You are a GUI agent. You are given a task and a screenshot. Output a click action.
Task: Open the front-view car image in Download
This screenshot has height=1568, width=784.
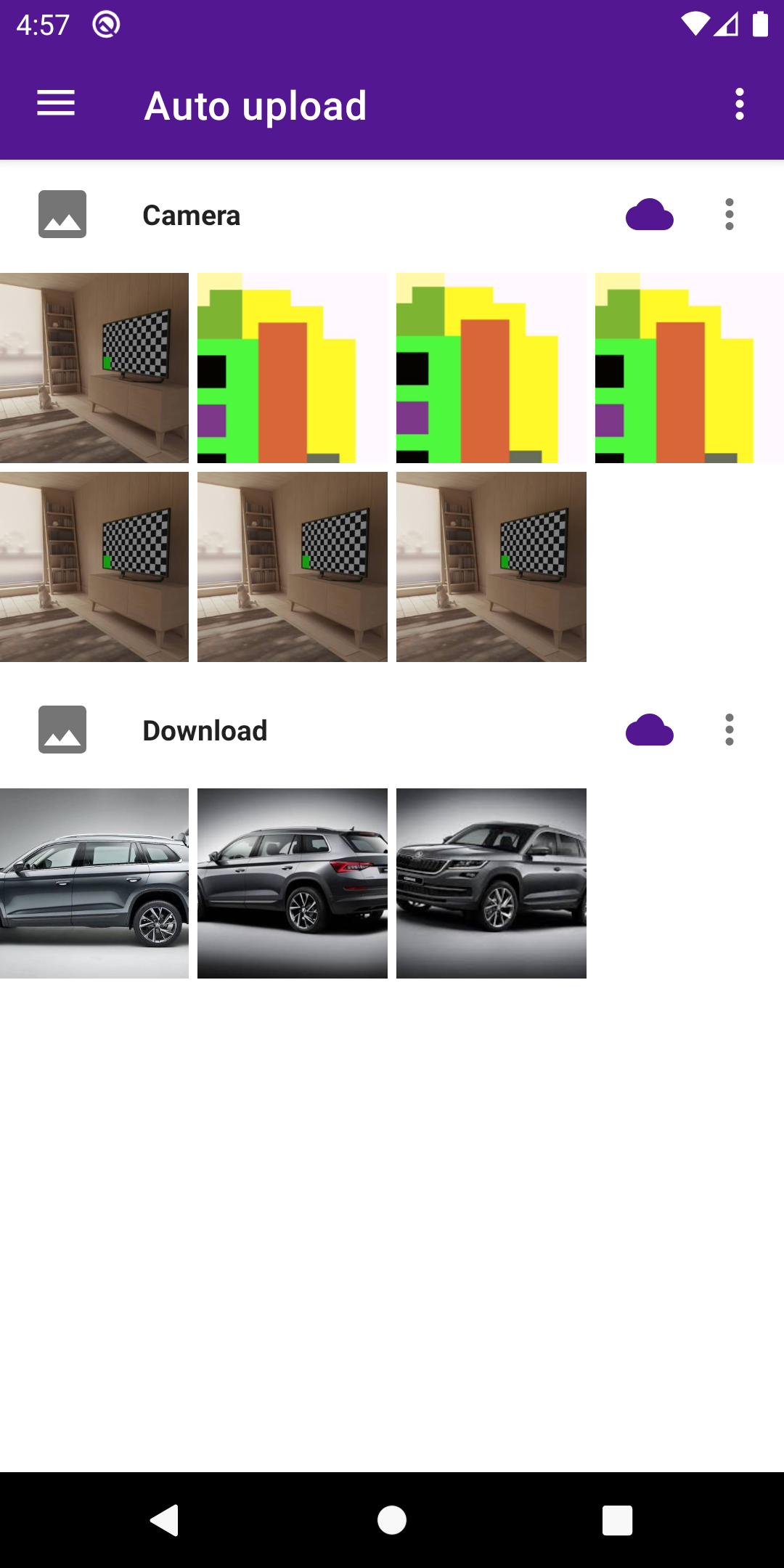pyautogui.click(x=491, y=883)
